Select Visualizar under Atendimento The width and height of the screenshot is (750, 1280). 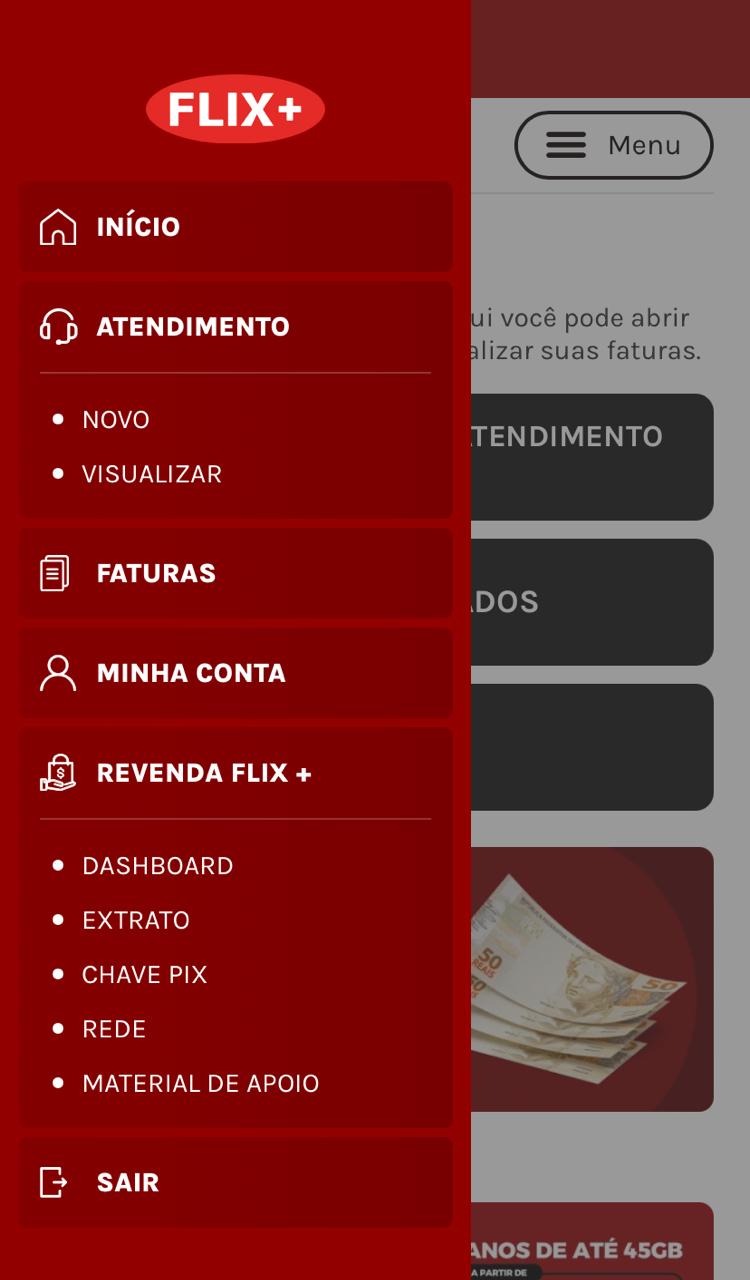(x=151, y=474)
